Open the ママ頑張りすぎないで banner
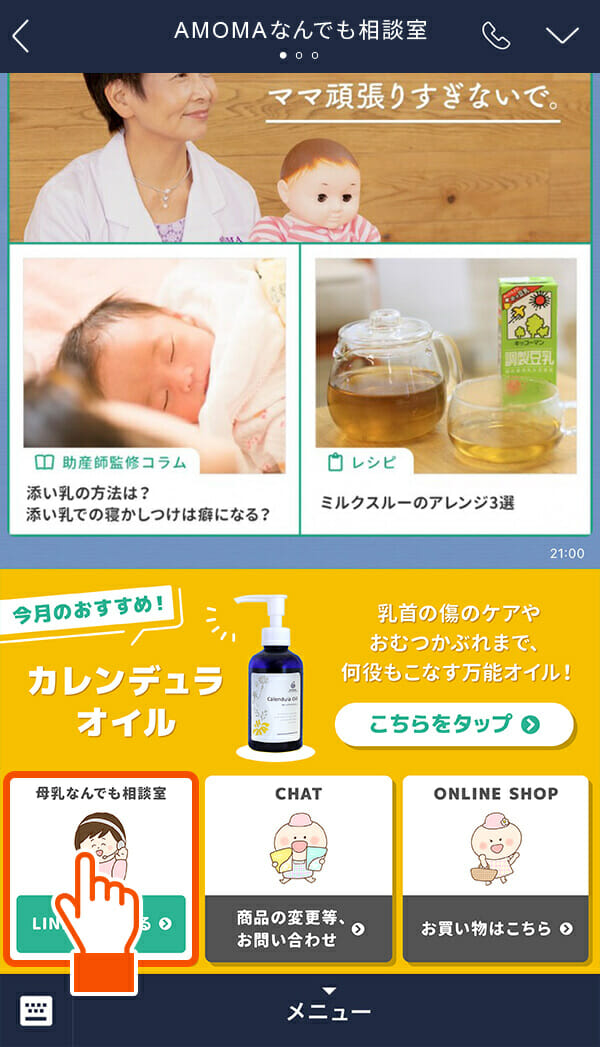Image resolution: width=600 pixels, height=1047 pixels. 300,158
